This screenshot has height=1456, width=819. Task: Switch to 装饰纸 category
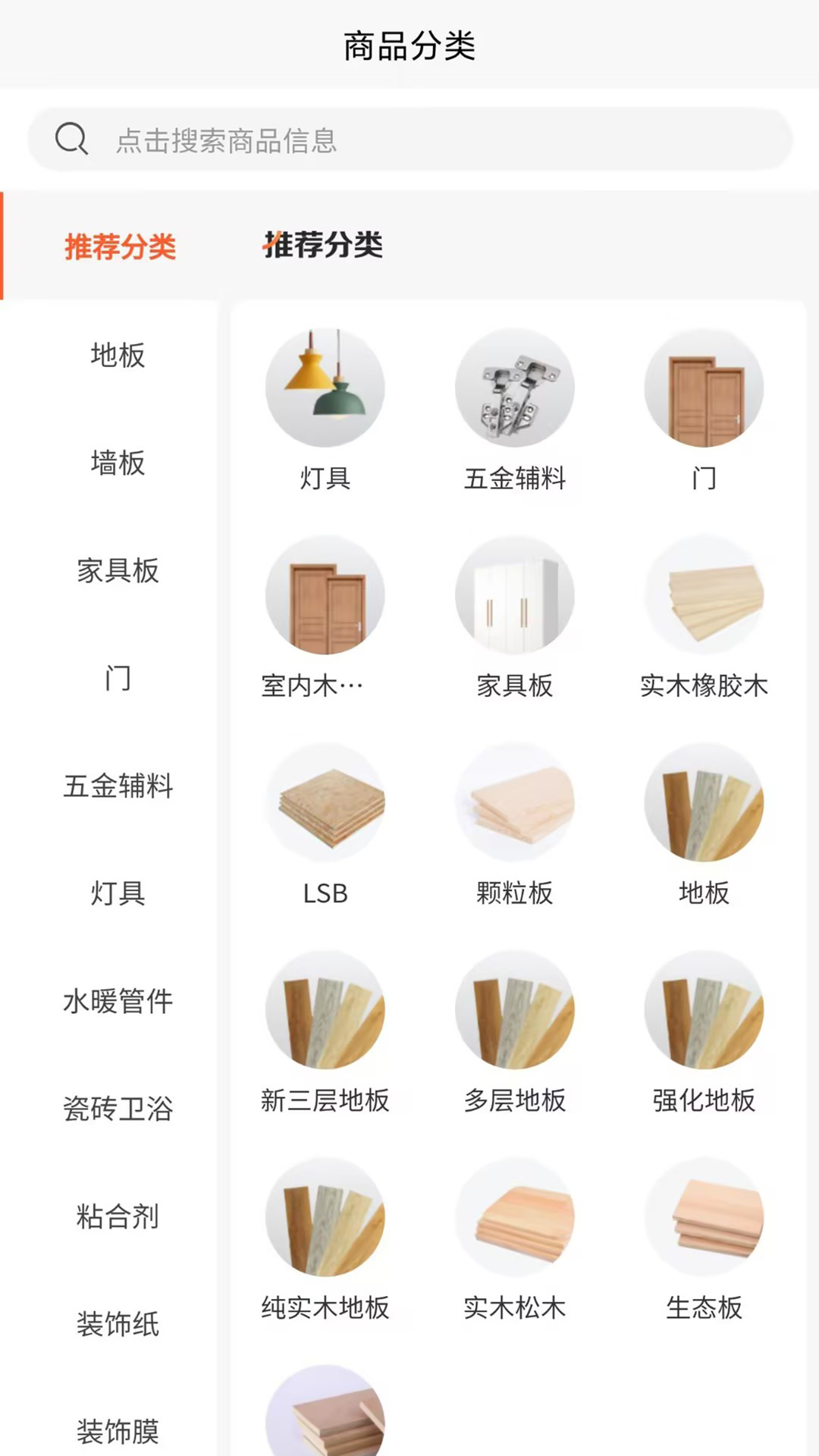tap(118, 1324)
